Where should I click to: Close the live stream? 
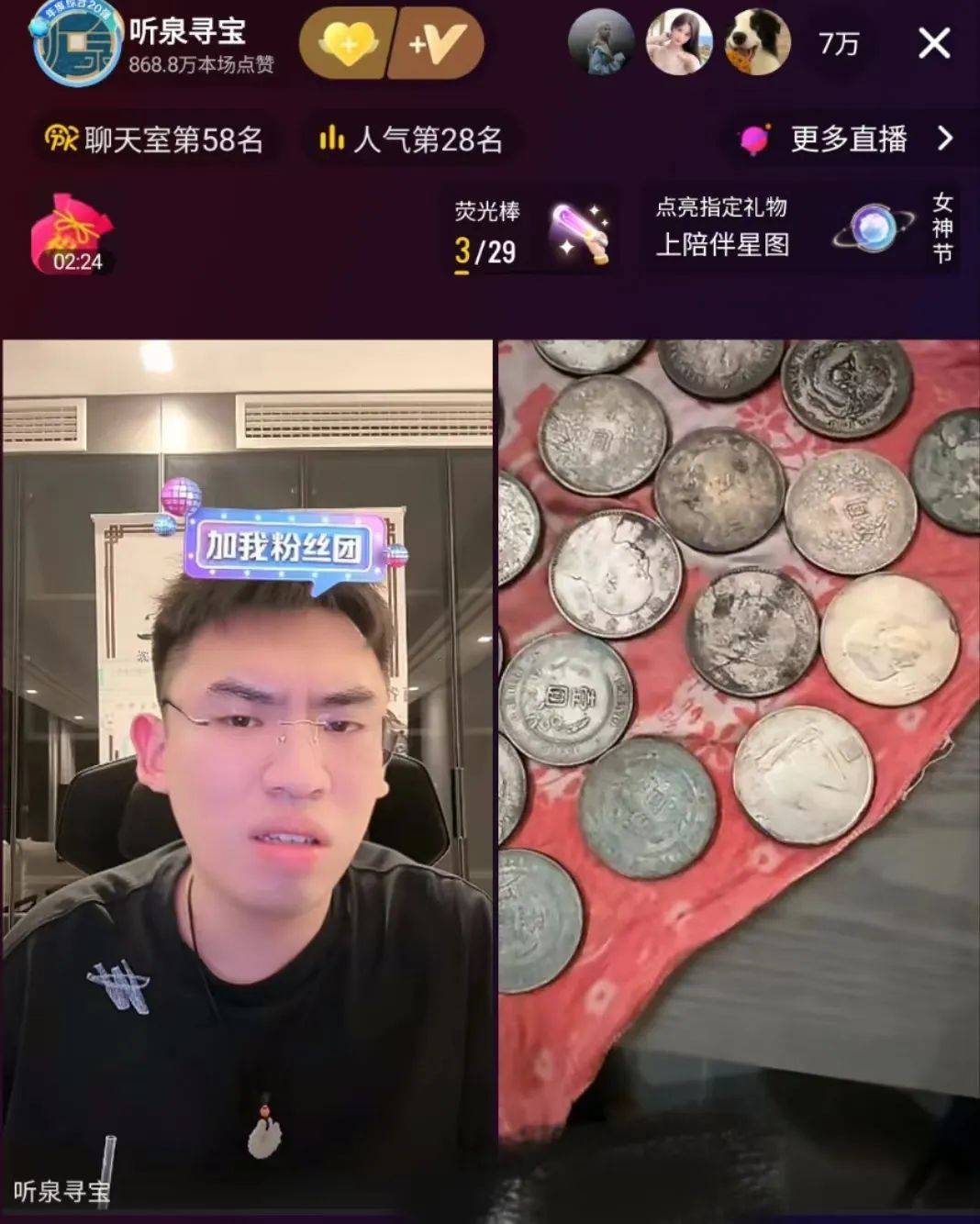tap(934, 43)
